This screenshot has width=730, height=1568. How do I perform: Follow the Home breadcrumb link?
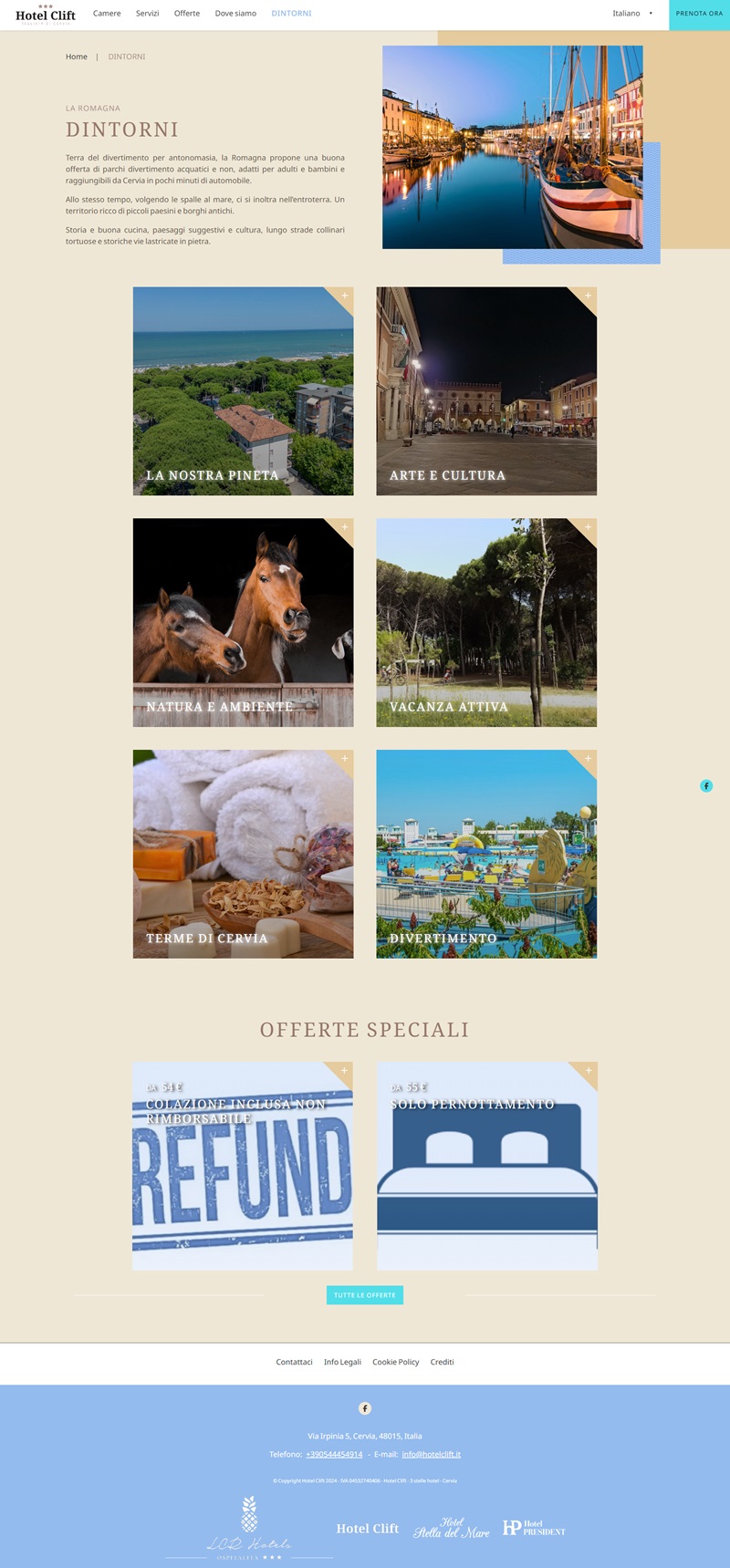[77, 57]
